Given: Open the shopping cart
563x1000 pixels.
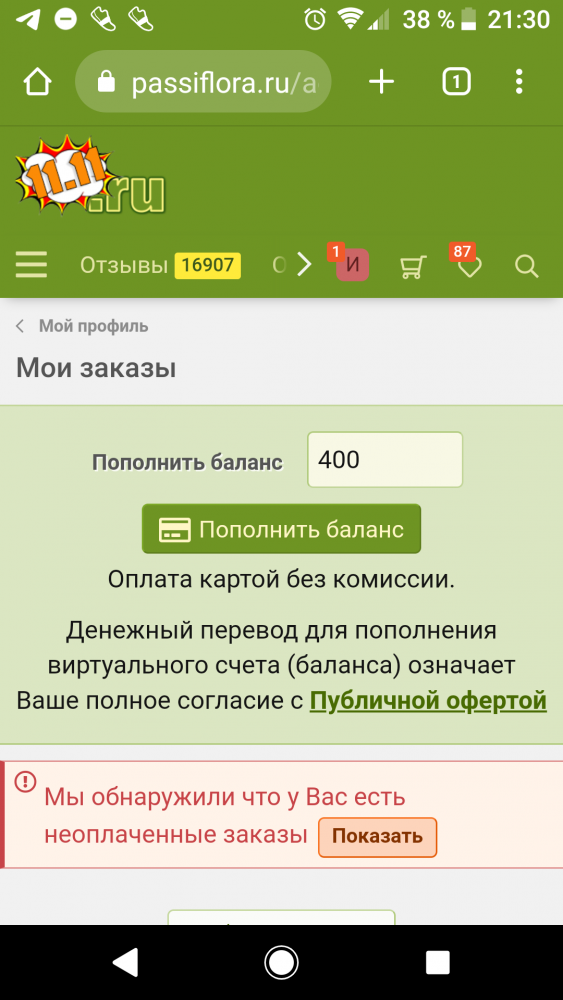Looking at the screenshot, I should pos(412,267).
